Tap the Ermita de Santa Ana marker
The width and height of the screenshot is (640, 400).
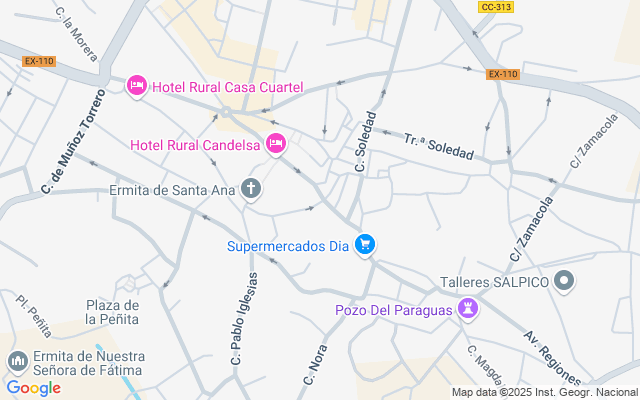click(251, 188)
